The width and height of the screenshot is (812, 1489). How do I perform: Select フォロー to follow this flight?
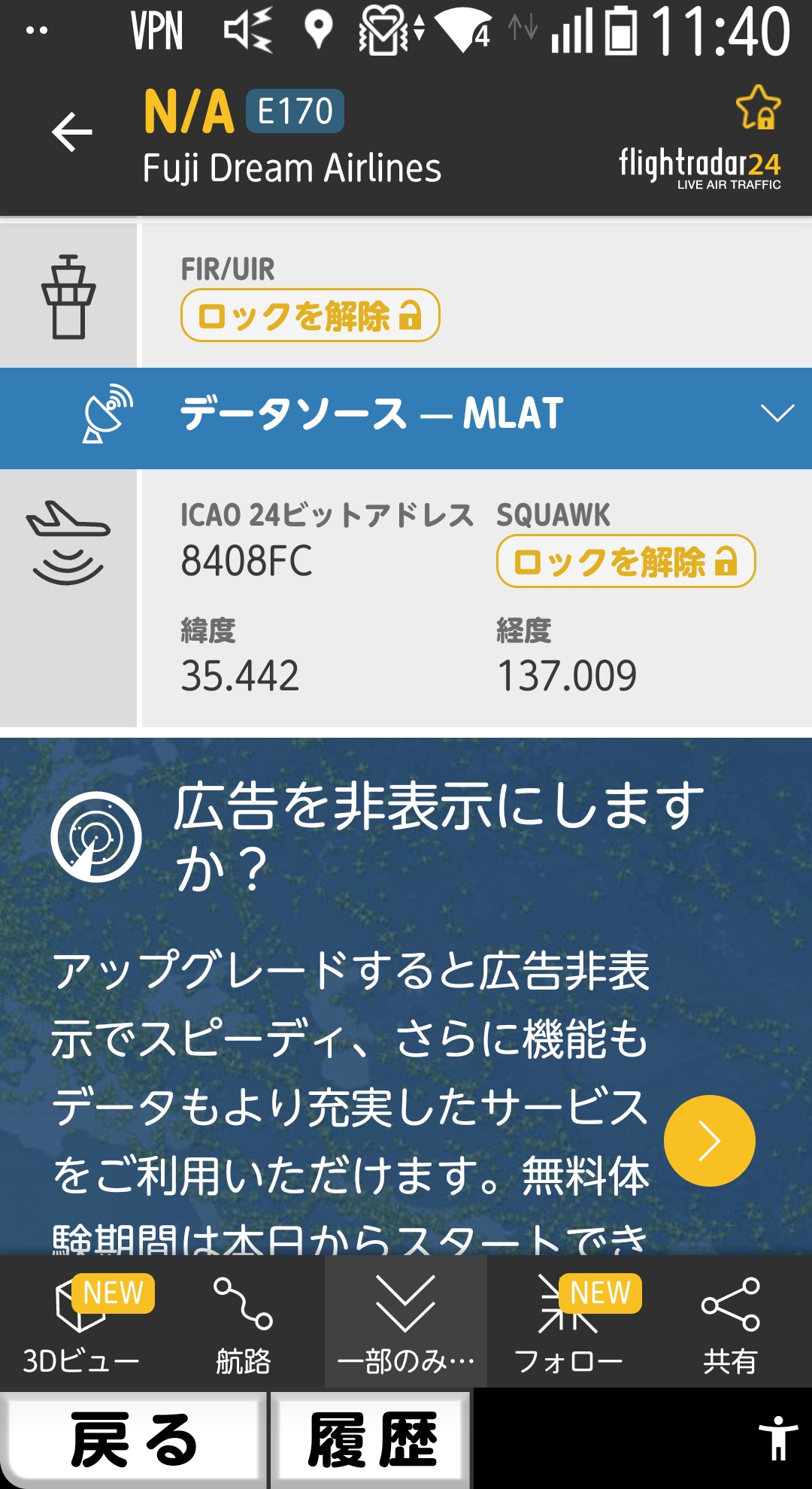[568, 1324]
